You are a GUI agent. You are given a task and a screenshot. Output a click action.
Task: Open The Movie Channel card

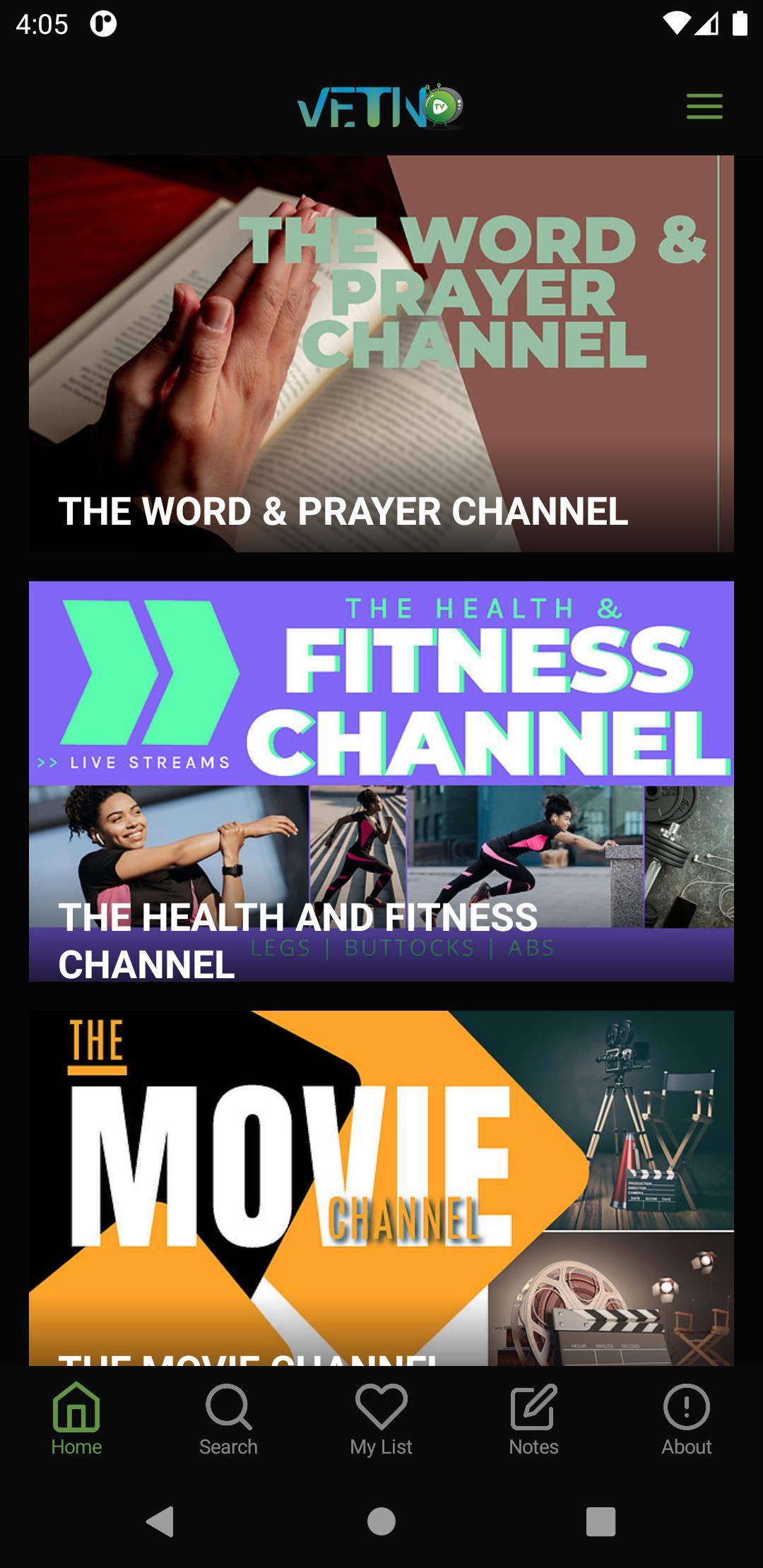381,1187
